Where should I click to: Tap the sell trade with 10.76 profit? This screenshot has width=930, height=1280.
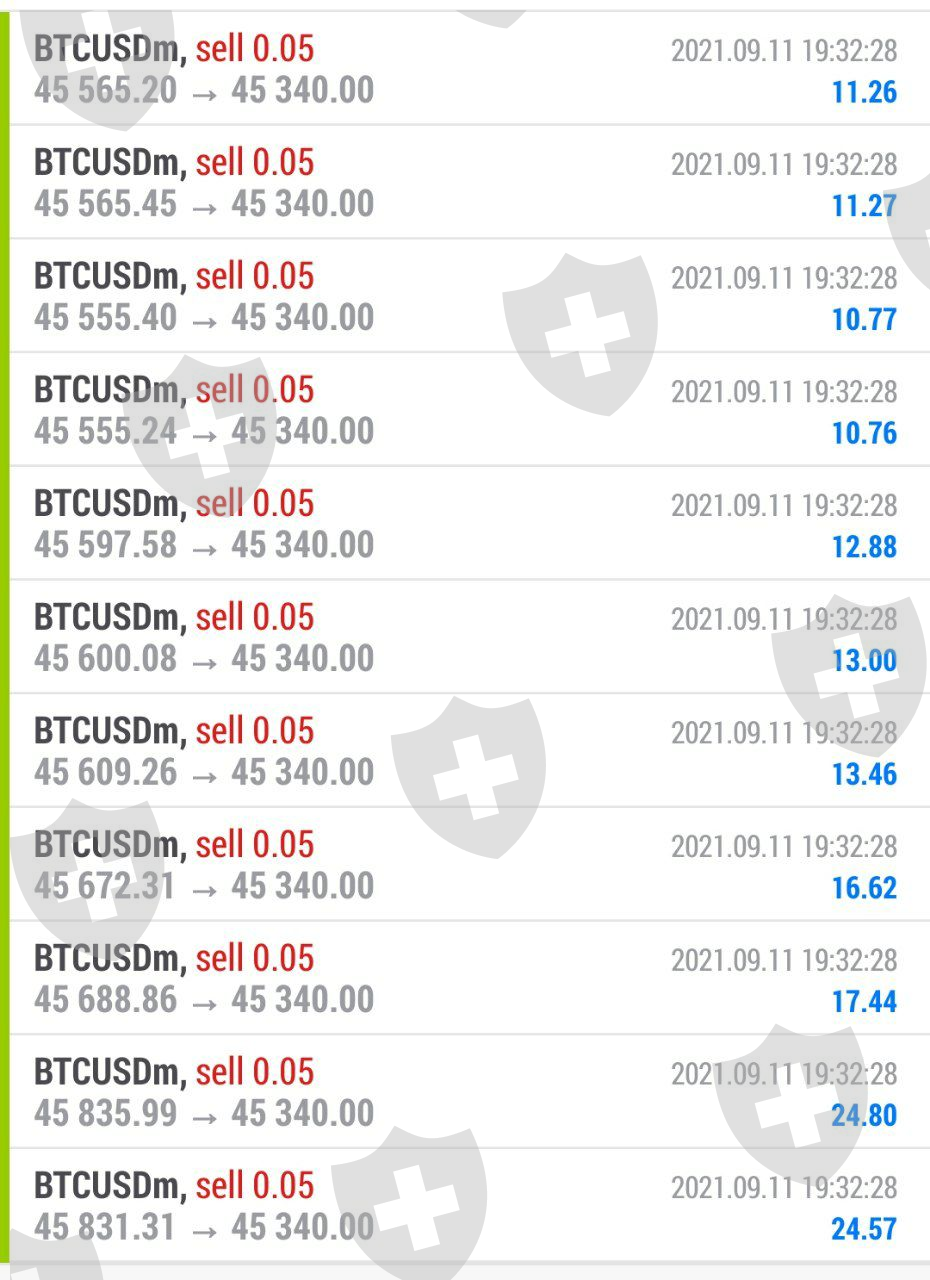tap(465, 411)
